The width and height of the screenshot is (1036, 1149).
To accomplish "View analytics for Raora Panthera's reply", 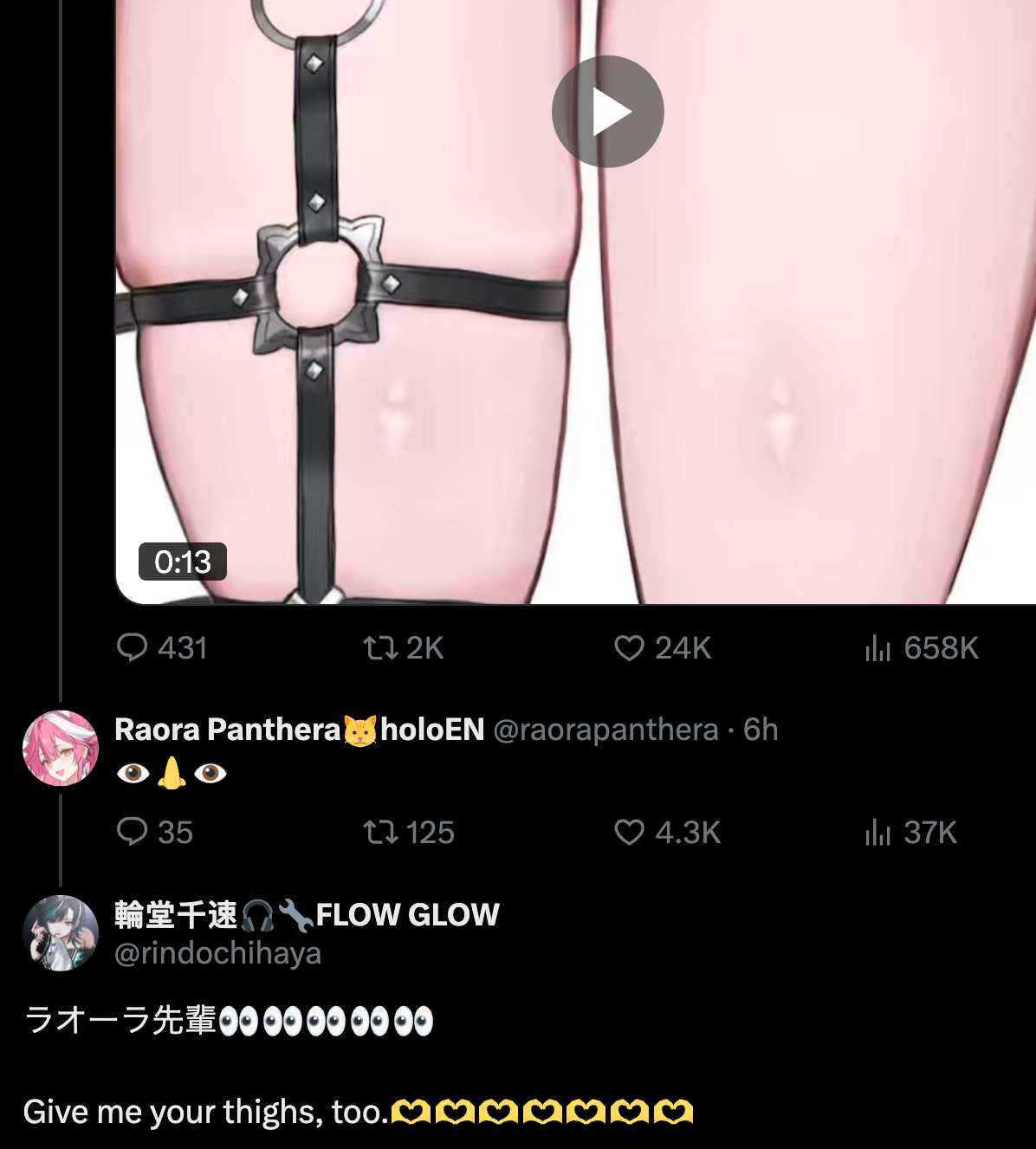I will (877, 832).
